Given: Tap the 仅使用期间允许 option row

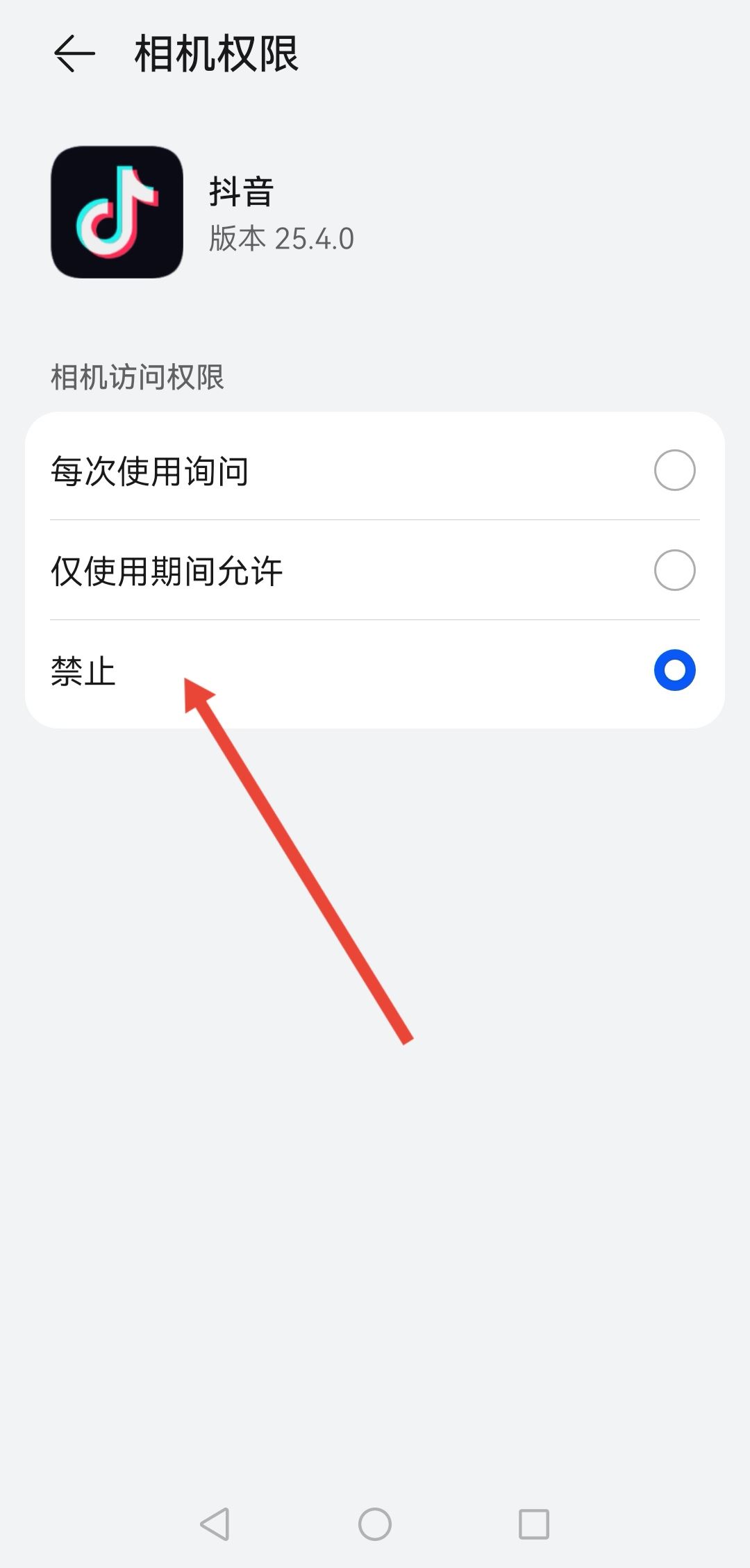Looking at the screenshot, I should pyautogui.click(x=278, y=571).
